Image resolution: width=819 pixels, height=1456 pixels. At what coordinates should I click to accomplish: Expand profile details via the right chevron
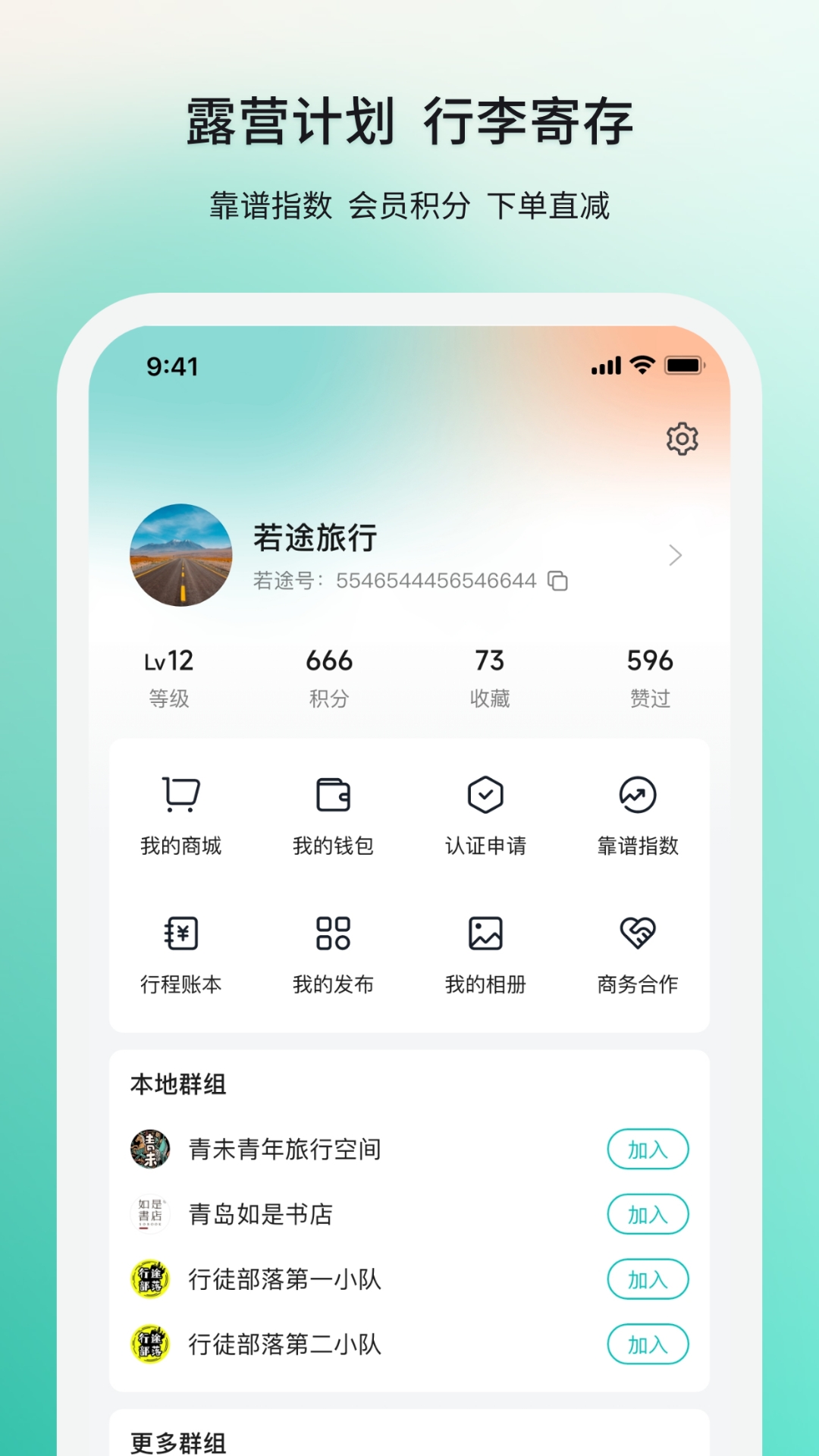coord(674,555)
